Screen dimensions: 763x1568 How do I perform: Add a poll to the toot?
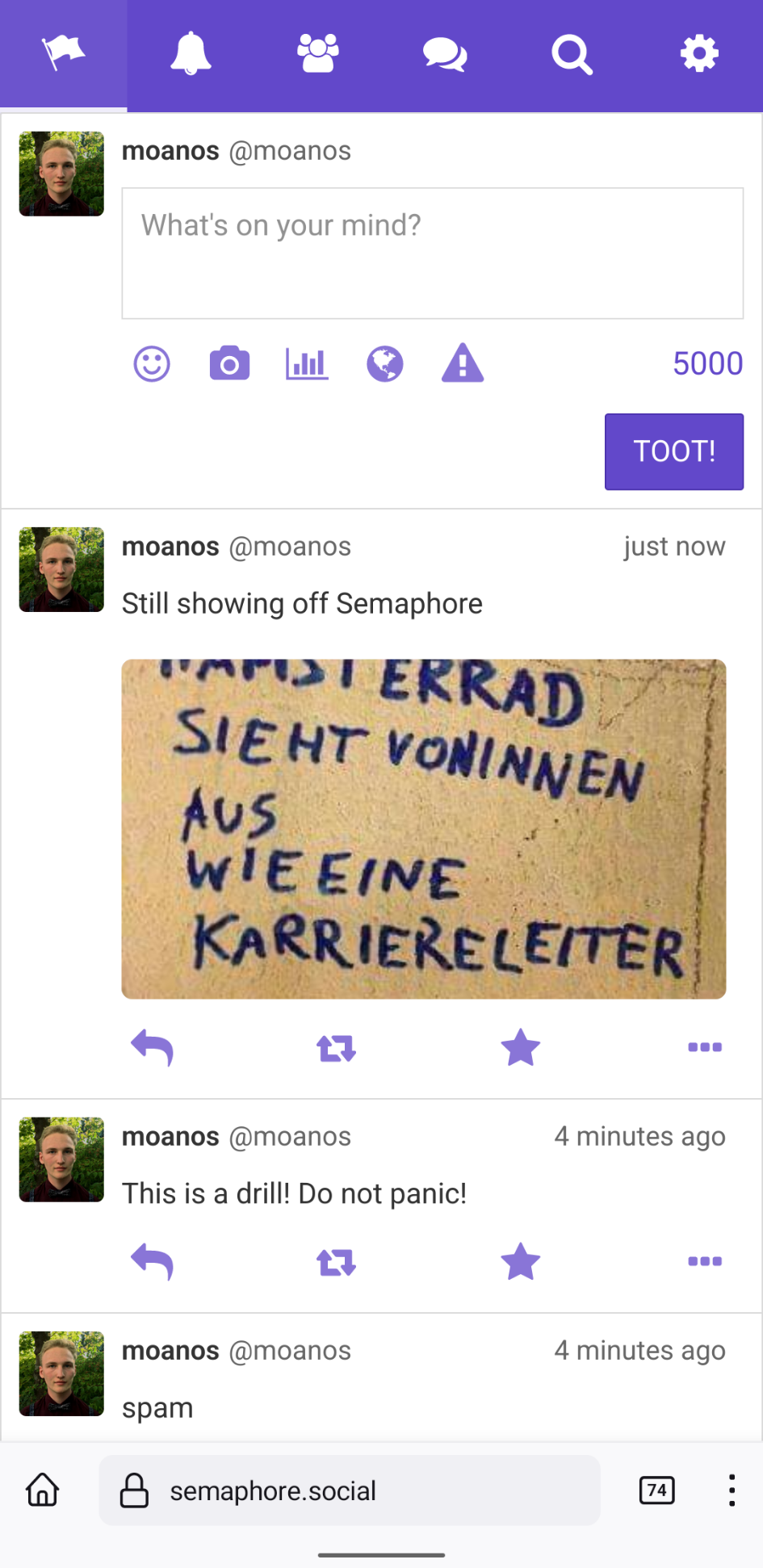307,363
